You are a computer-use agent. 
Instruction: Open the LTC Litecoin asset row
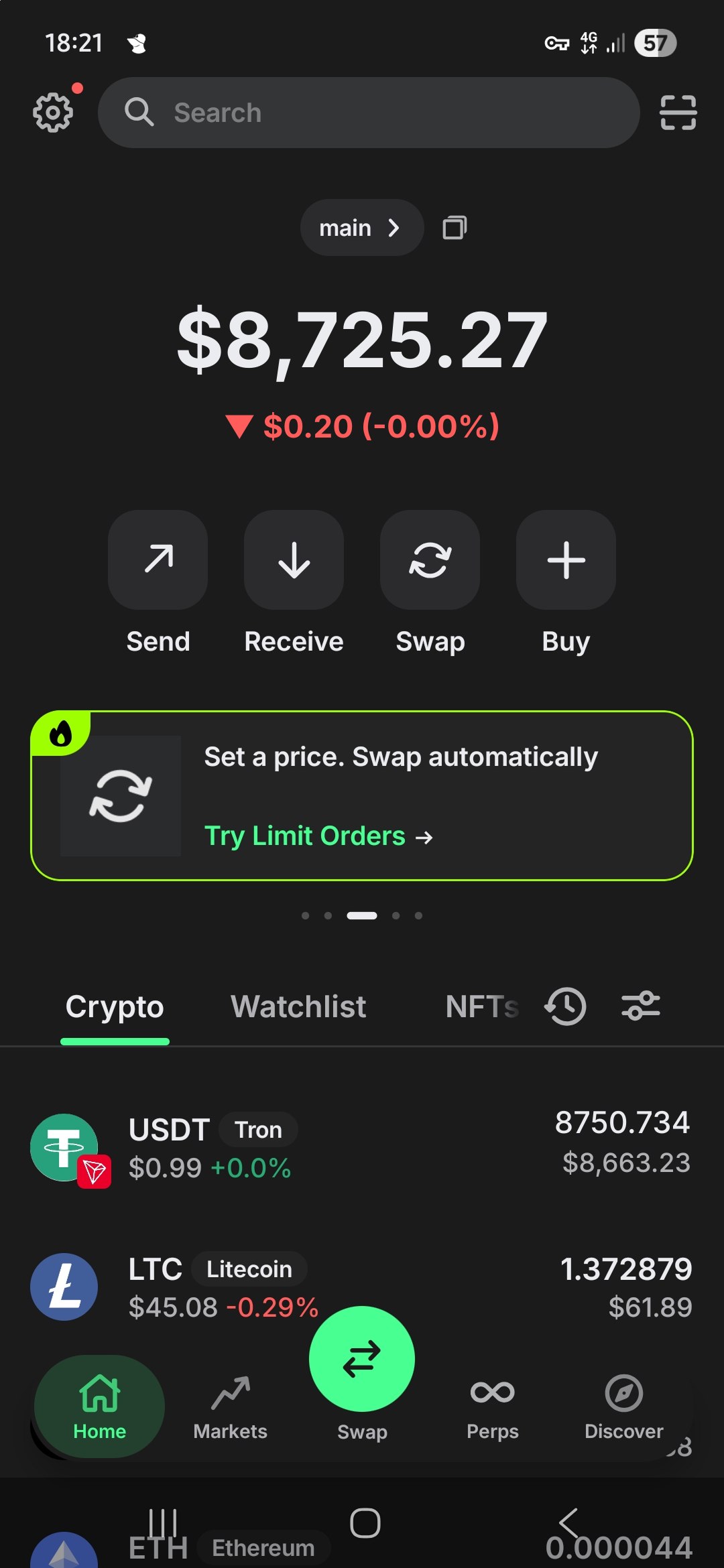point(362,1287)
